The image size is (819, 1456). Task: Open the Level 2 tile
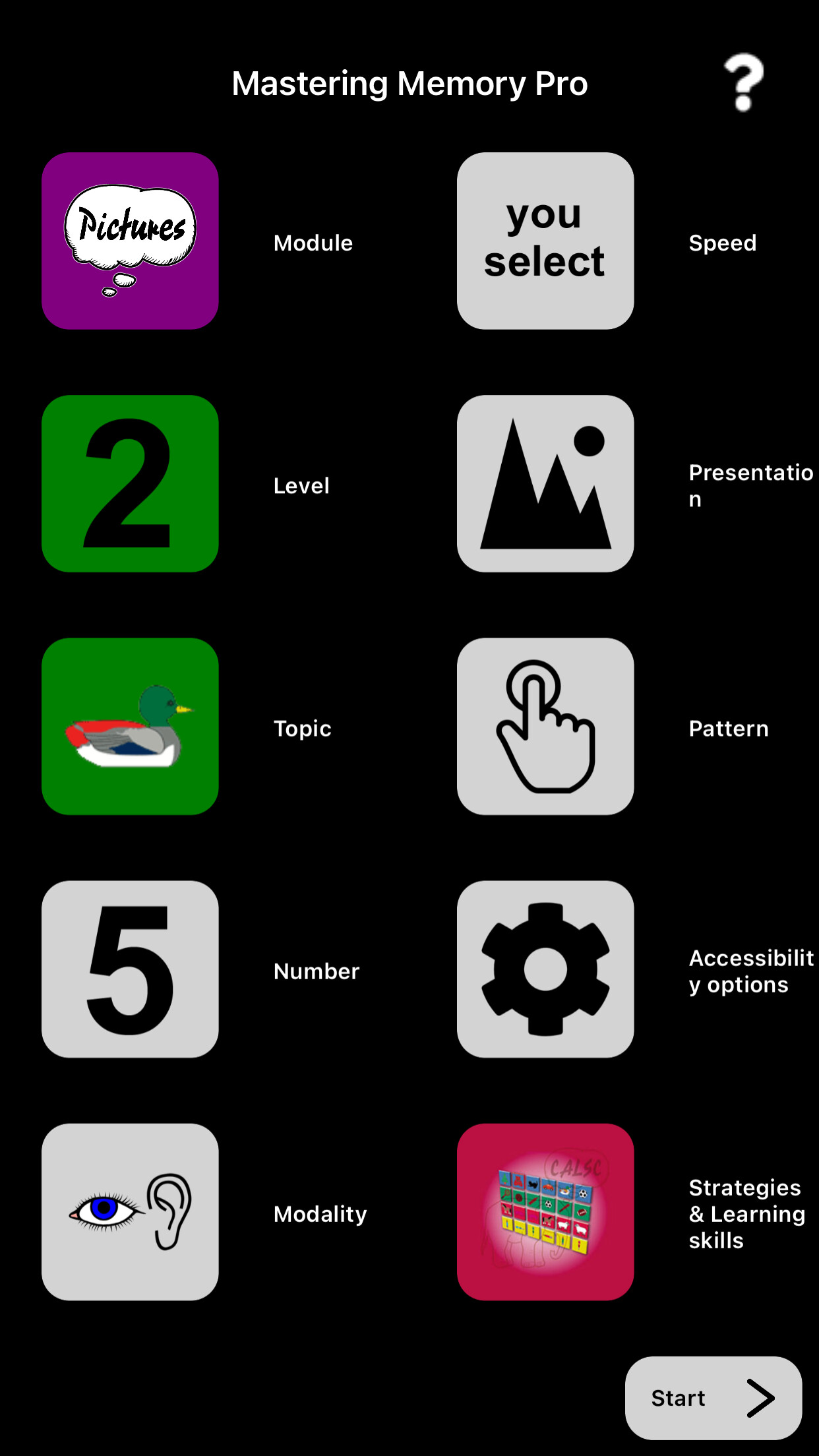pyautogui.click(x=130, y=483)
